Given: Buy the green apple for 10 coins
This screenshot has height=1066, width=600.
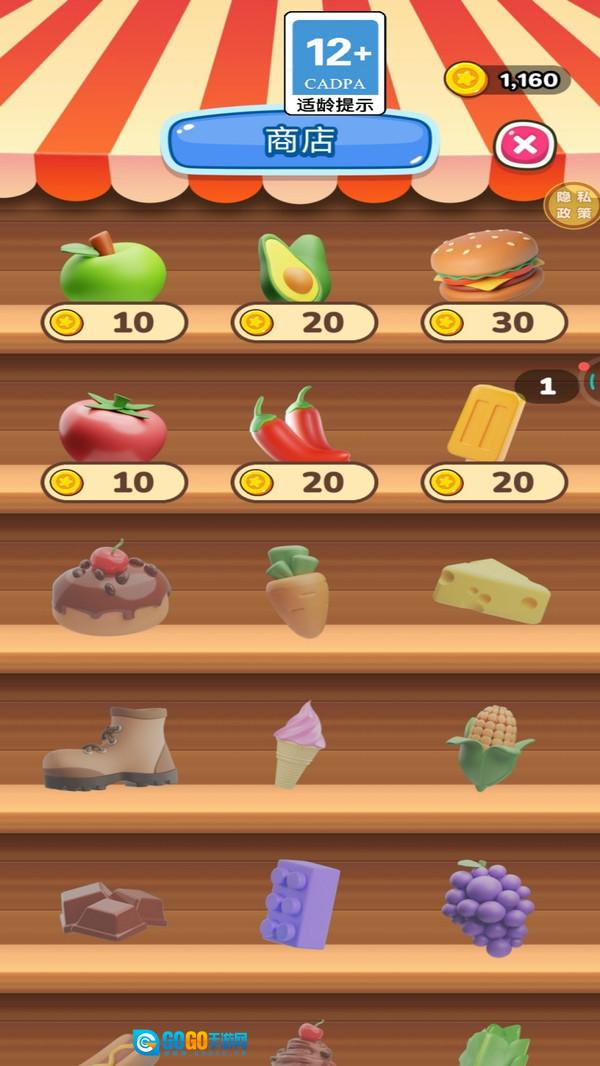Looking at the screenshot, I should (x=114, y=322).
